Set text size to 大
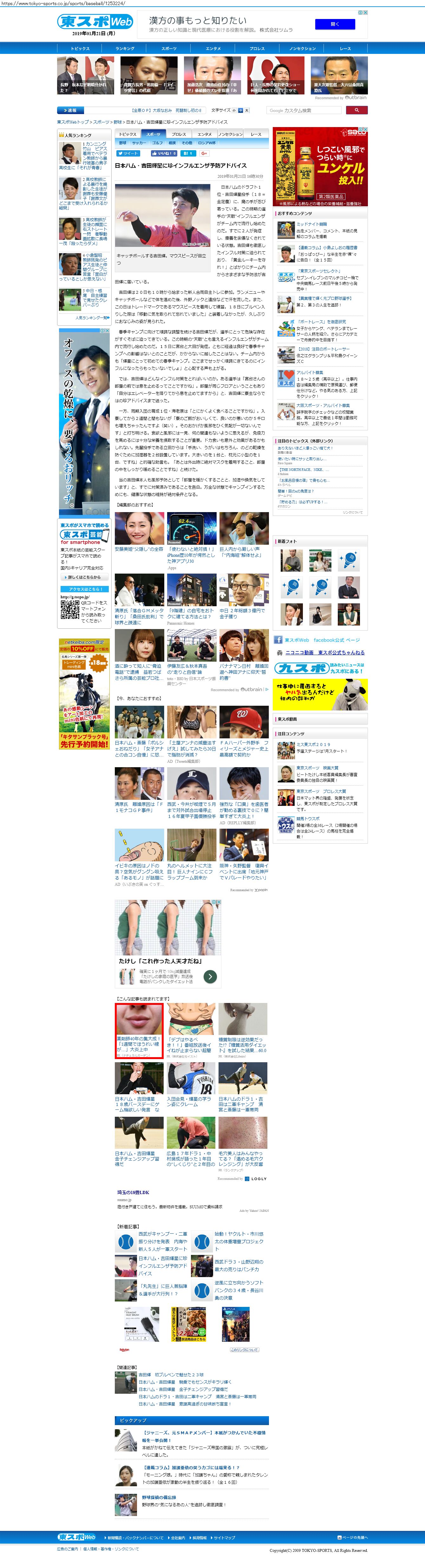425x1568 pixels. (247, 110)
